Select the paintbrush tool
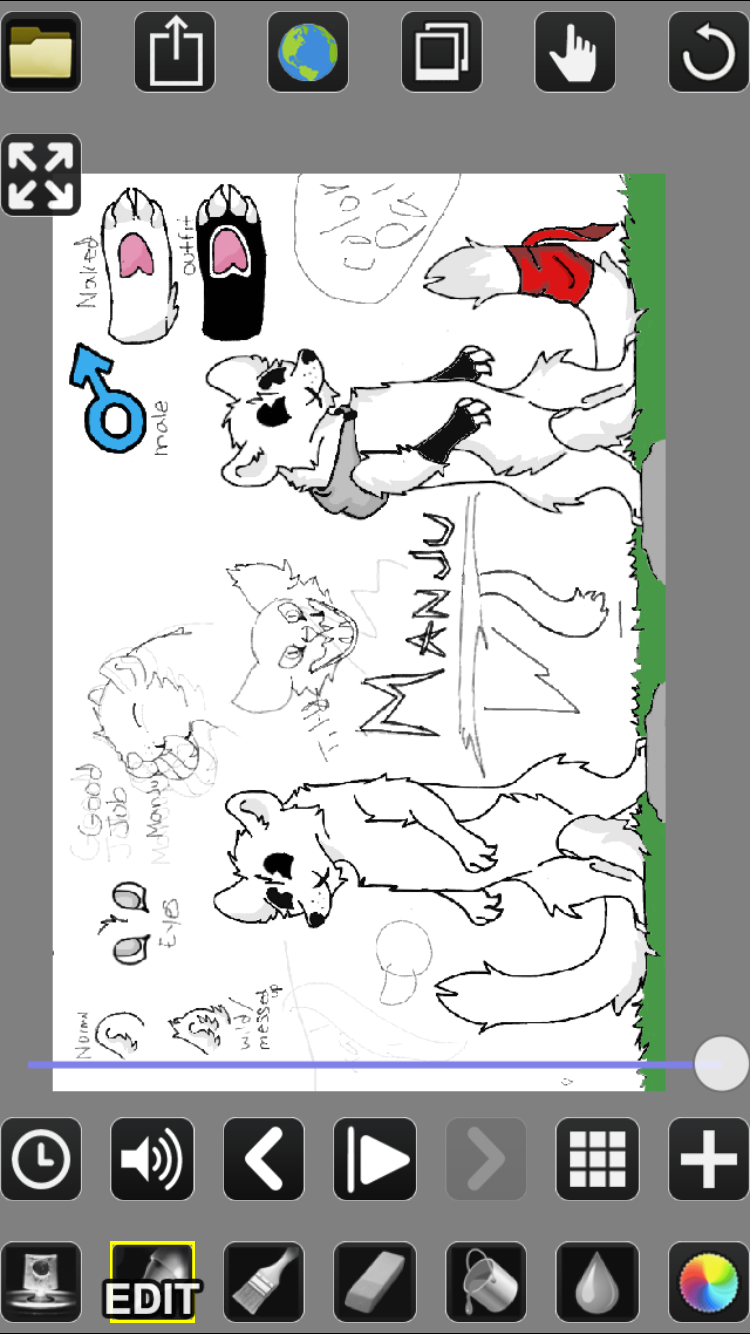 [x=263, y=1282]
